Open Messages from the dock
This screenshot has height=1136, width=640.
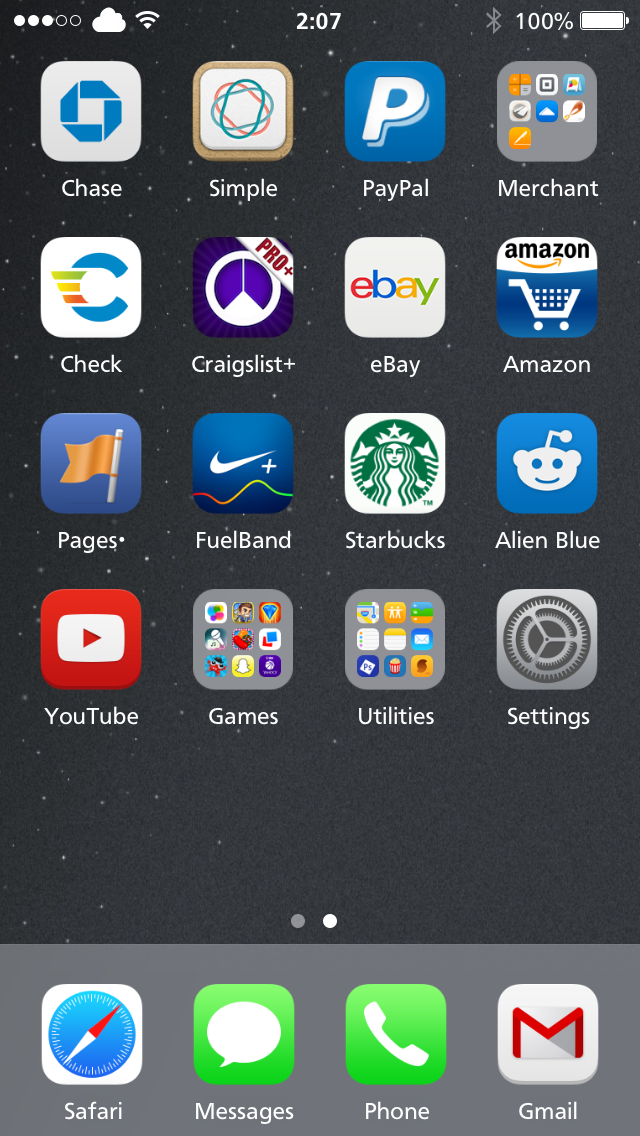pos(244,1034)
